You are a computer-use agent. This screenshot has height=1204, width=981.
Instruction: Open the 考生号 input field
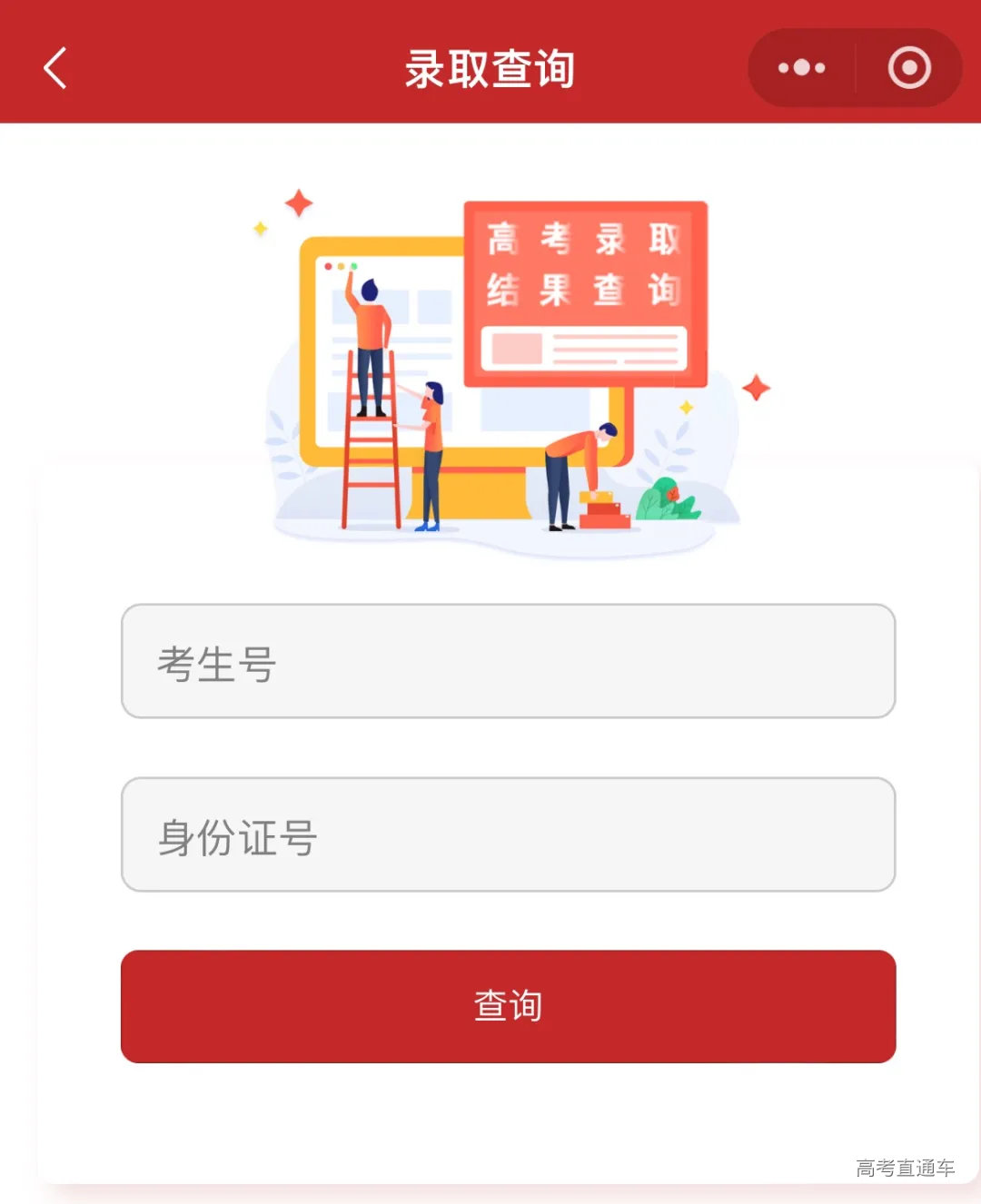click(509, 663)
